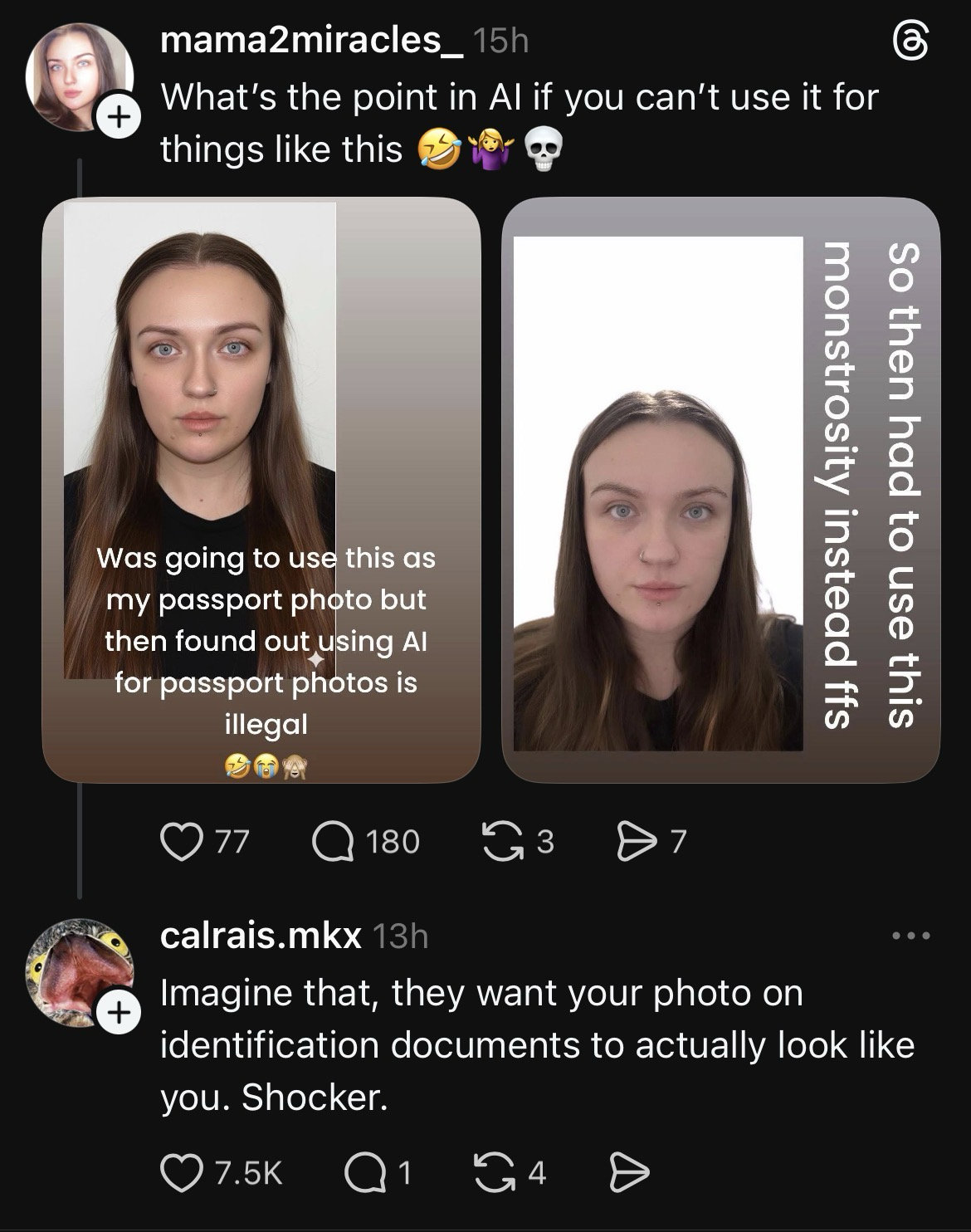Screen dimensions: 971x1232
Task: Repost the mama2miracles_ post
Action: pos(498,842)
